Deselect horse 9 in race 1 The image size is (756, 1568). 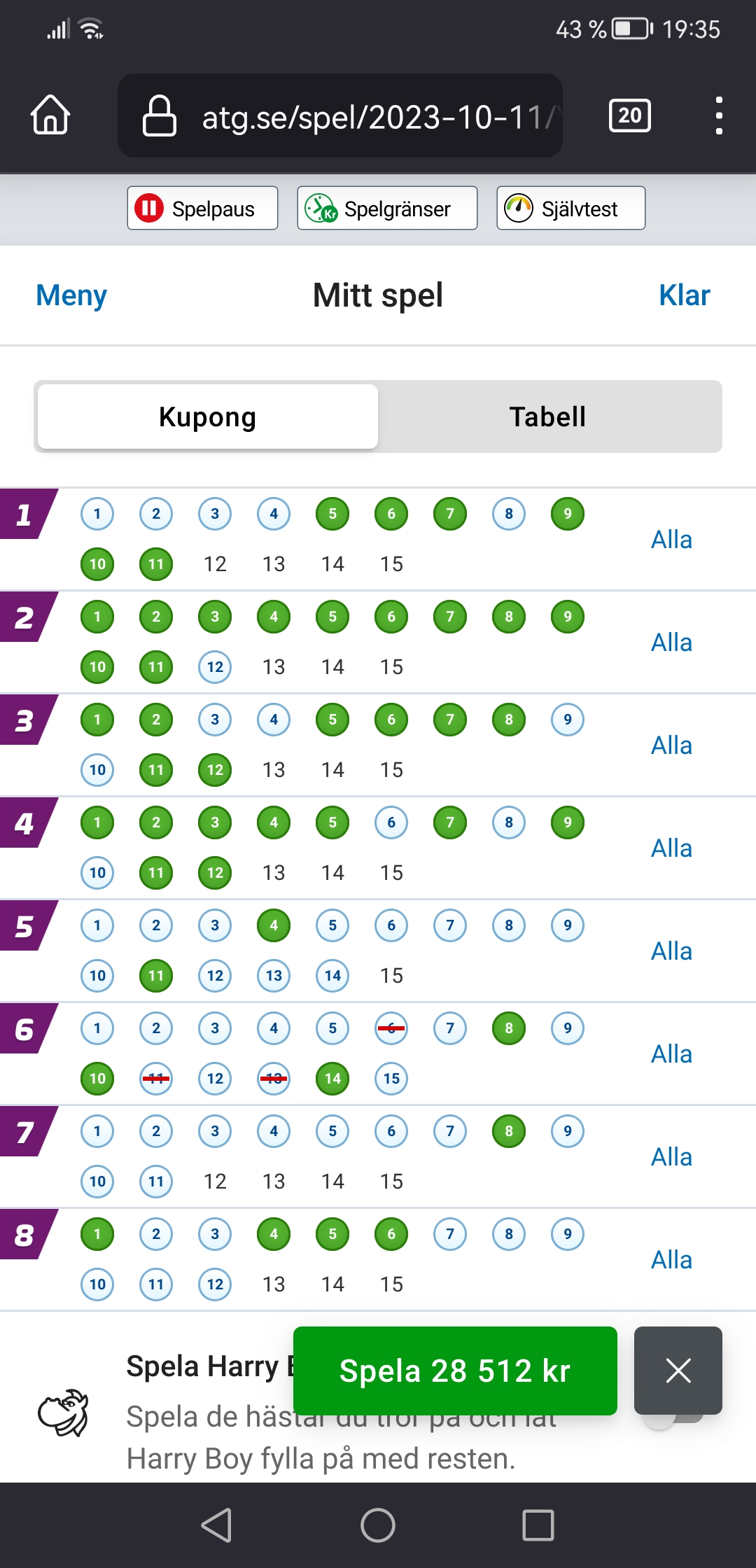pyautogui.click(x=568, y=514)
